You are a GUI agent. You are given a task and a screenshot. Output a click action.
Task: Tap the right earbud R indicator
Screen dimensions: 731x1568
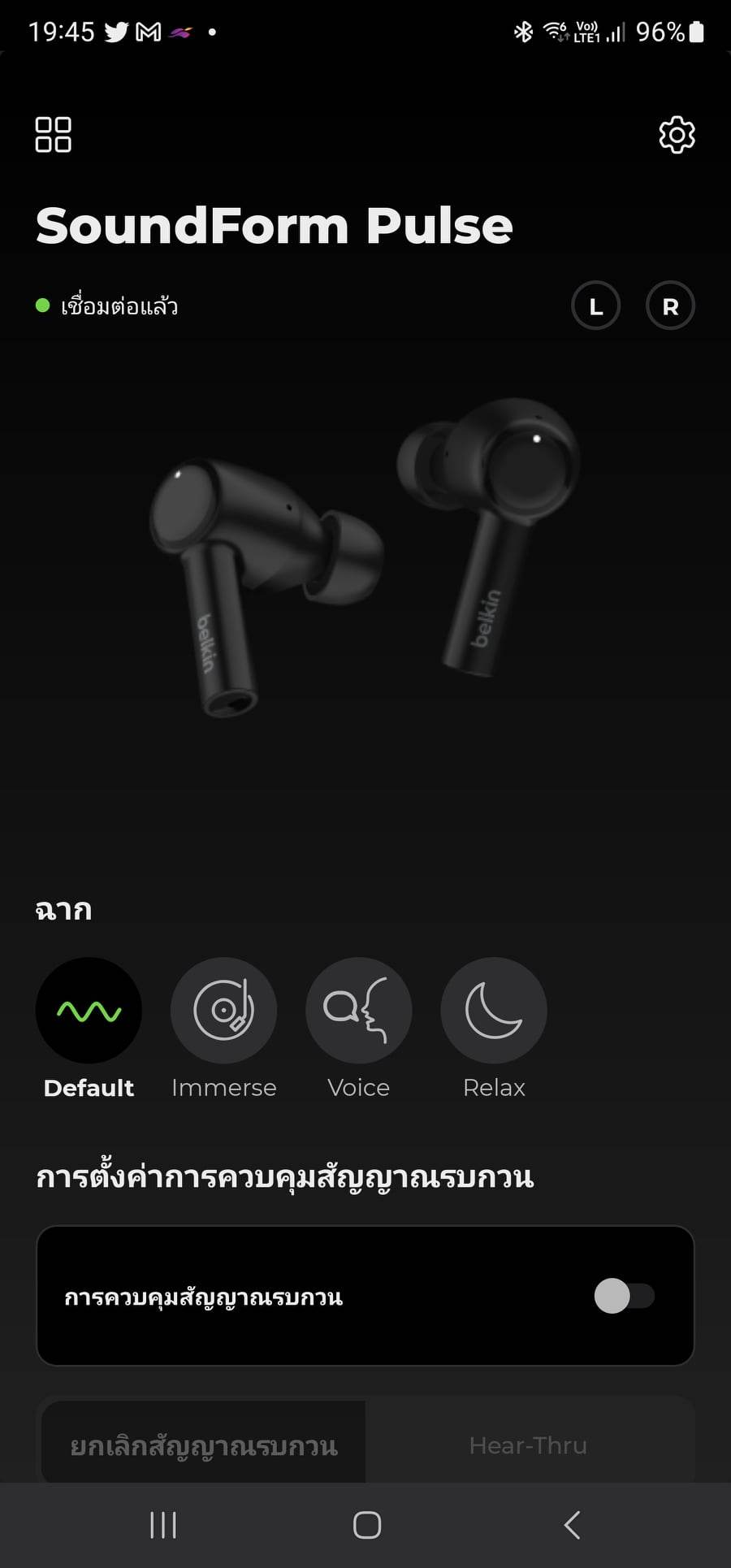point(670,306)
